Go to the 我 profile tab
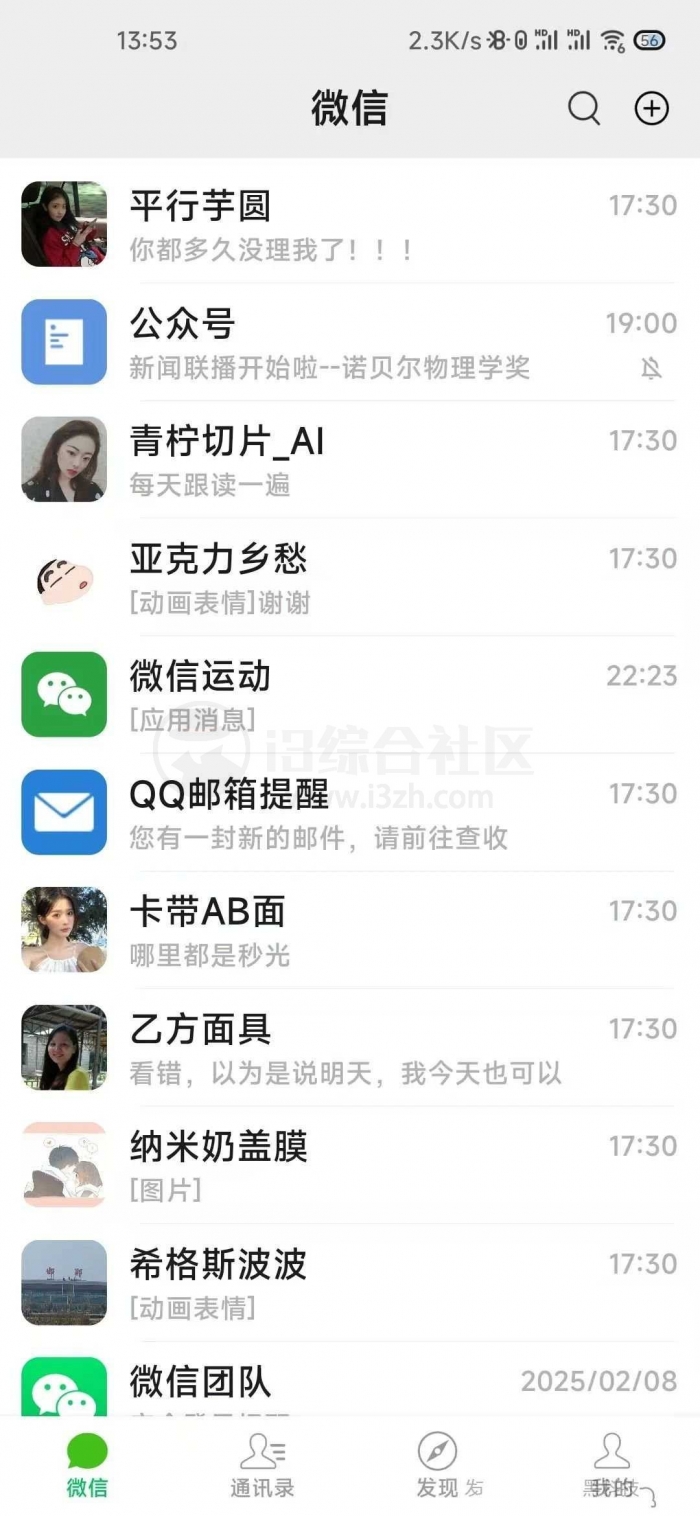 (x=612, y=1465)
